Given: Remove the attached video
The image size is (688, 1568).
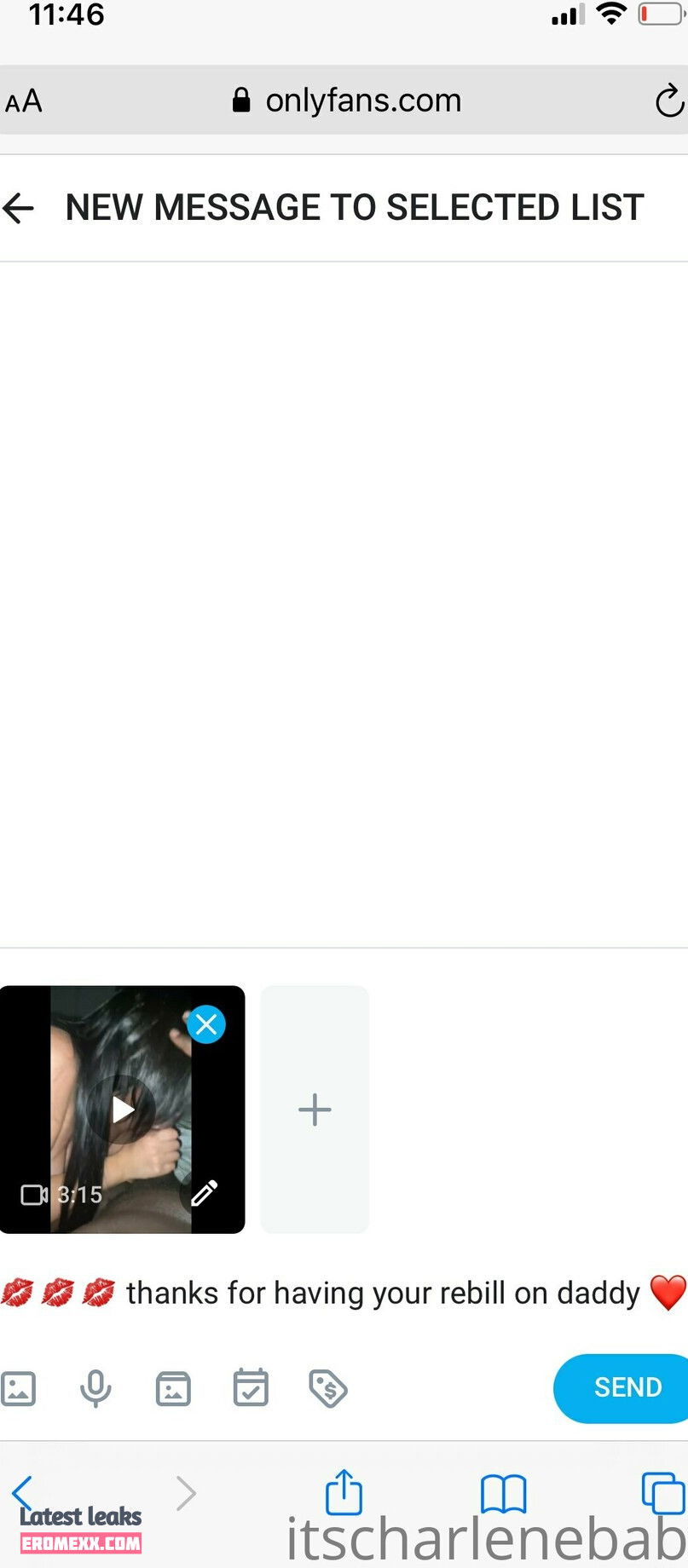Looking at the screenshot, I should [206, 1024].
